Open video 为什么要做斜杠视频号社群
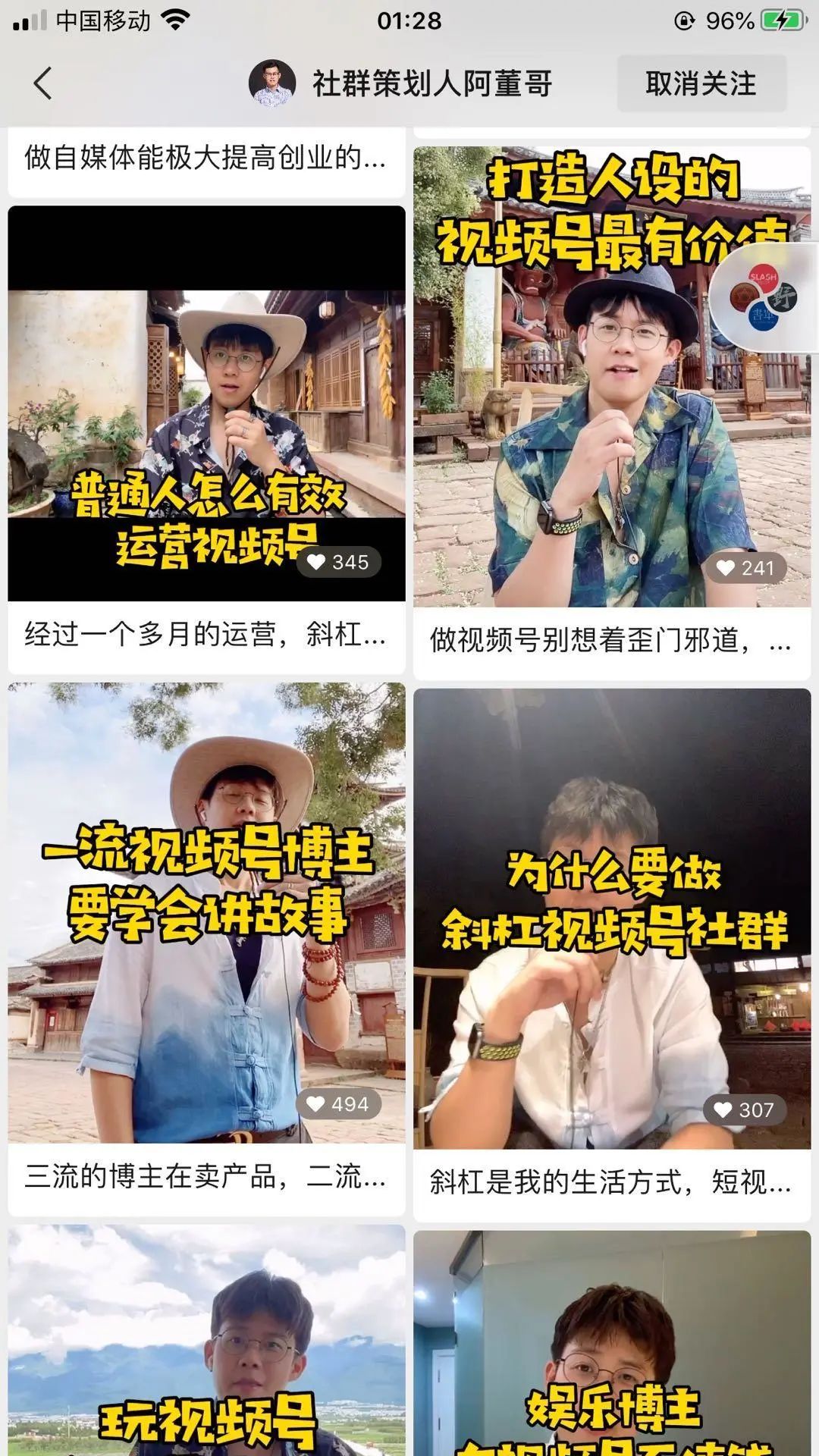This screenshot has height=1456, width=819. (x=611, y=918)
